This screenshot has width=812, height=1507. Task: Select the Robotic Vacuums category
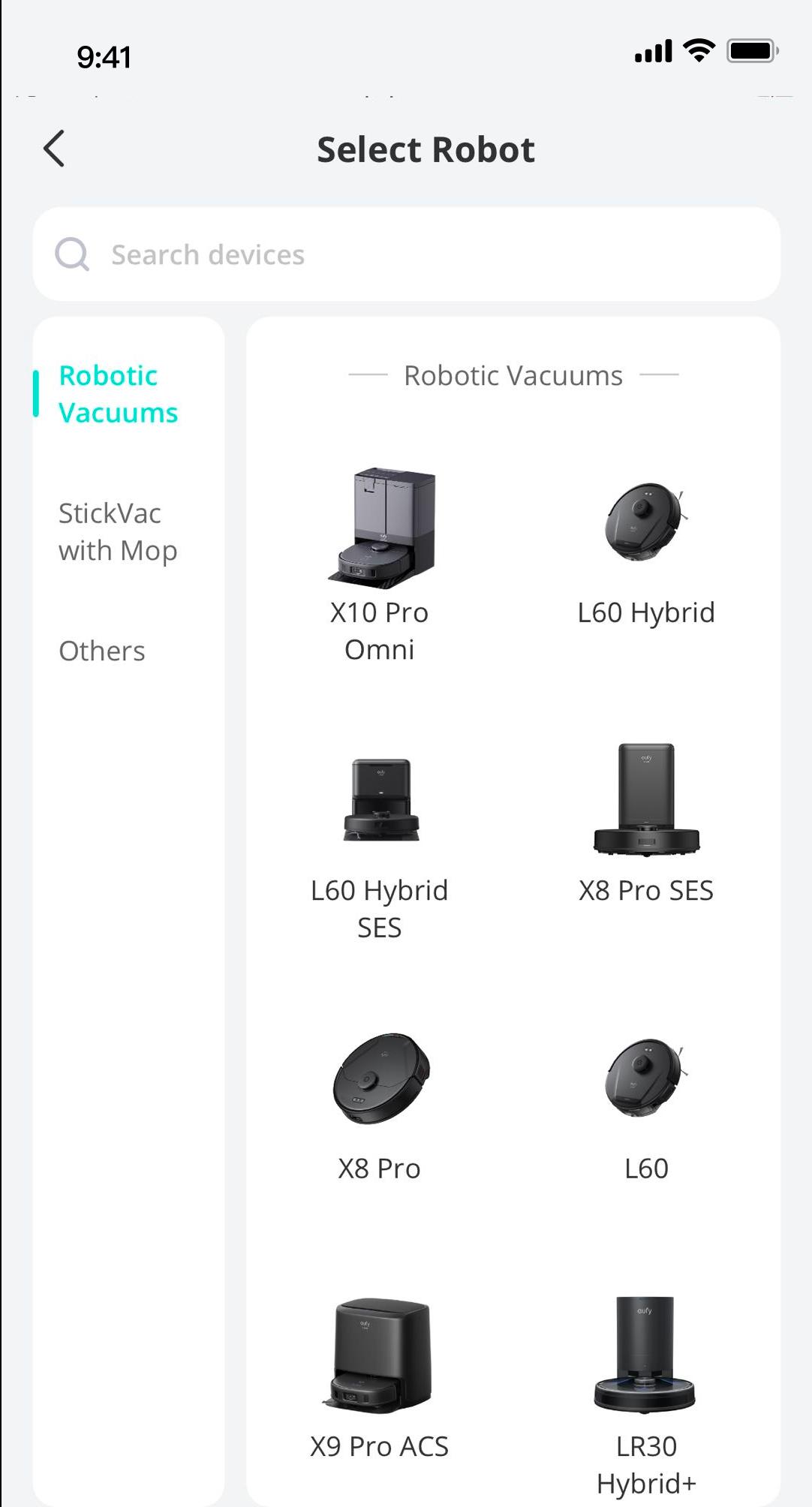118,394
